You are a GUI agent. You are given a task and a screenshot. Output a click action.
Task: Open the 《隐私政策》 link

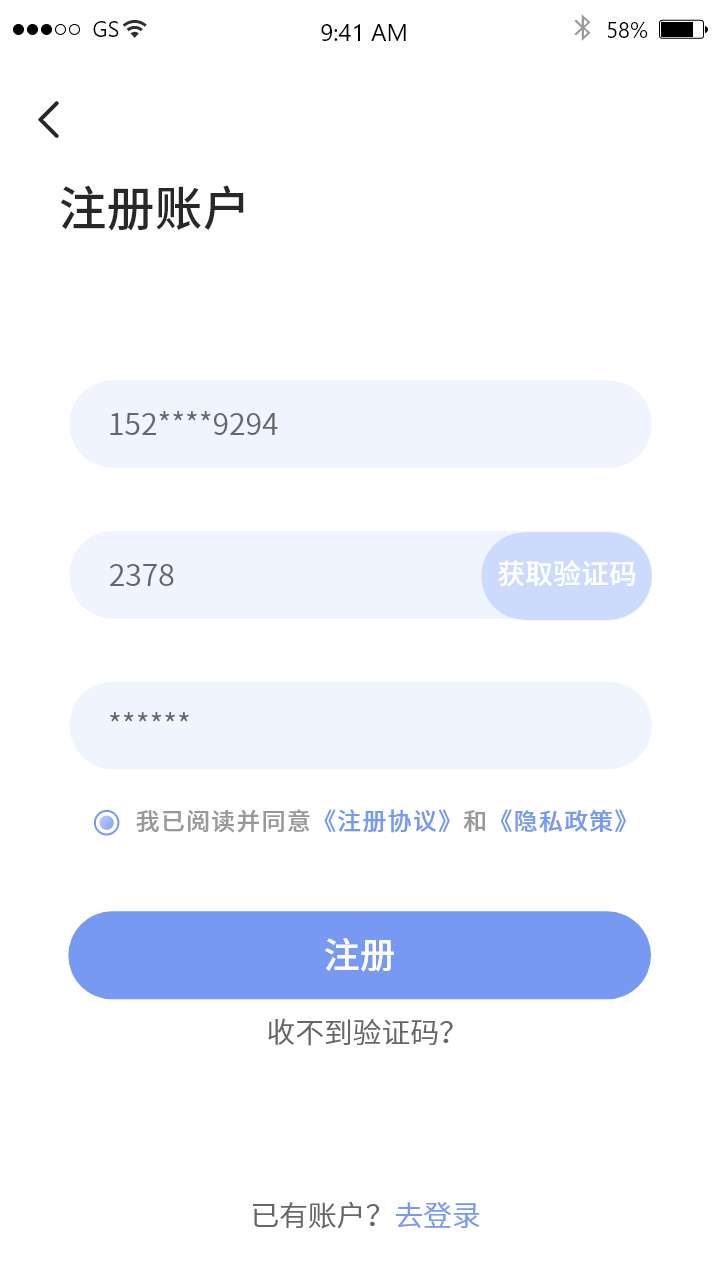(566, 822)
